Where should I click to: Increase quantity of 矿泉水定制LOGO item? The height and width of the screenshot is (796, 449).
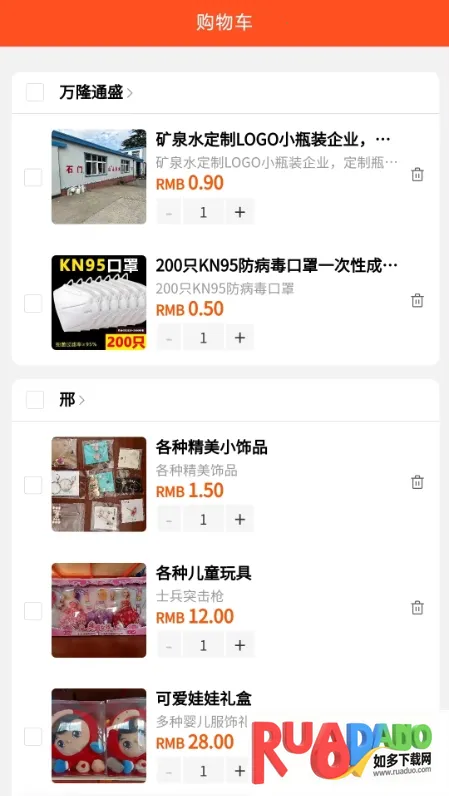[240, 212]
